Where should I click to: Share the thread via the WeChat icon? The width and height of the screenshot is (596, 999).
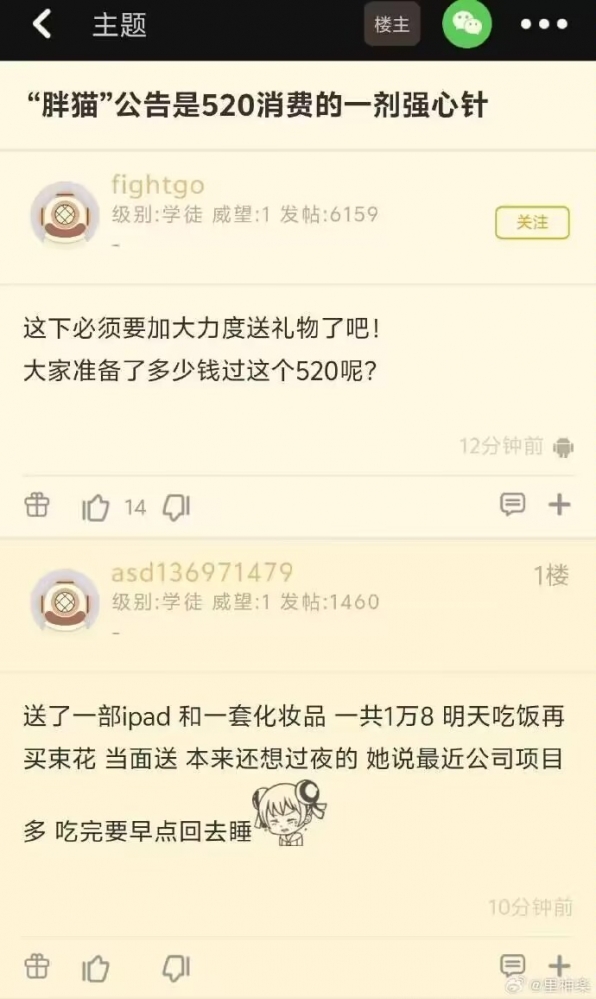click(467, 24)
